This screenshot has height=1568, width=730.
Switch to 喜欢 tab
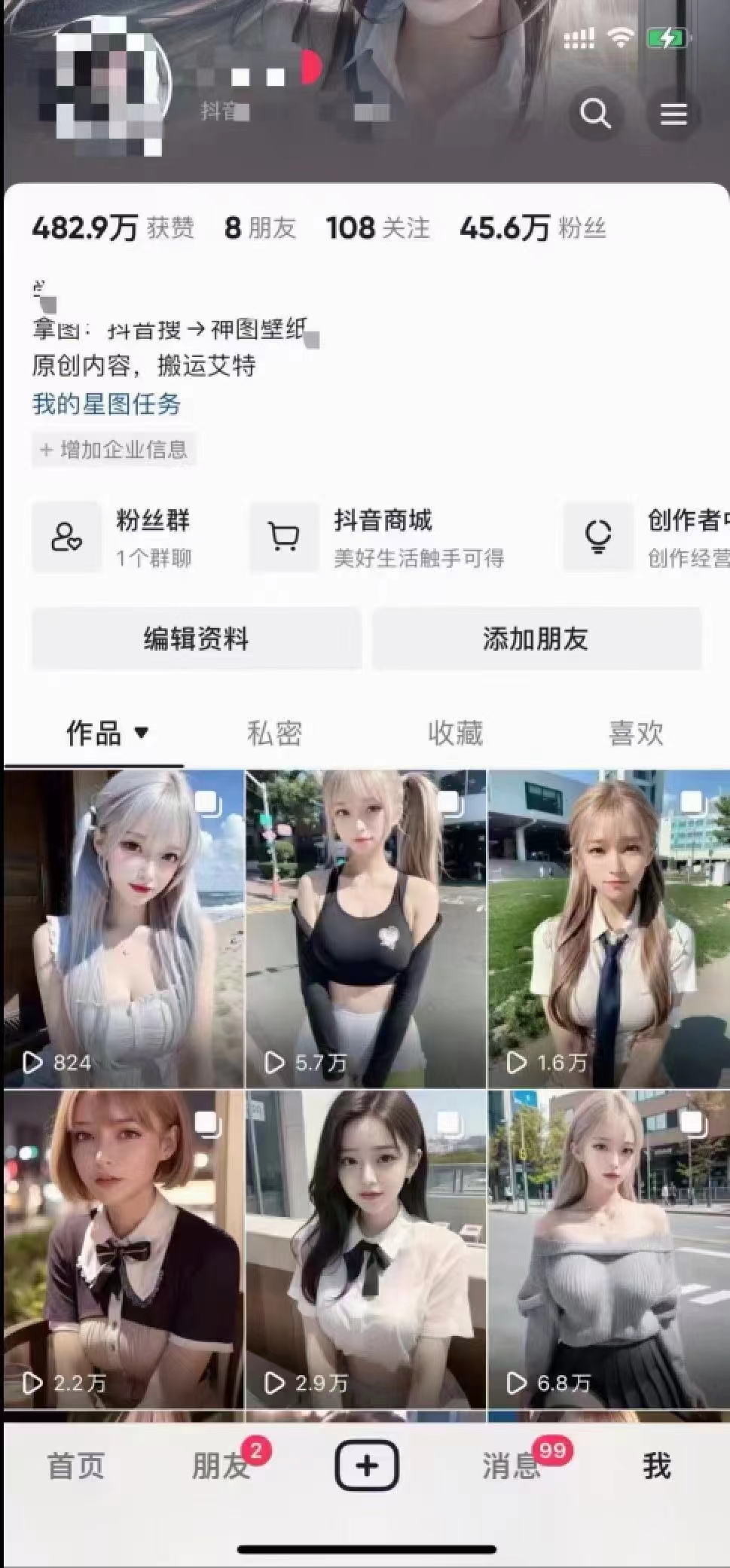(636, 733)
